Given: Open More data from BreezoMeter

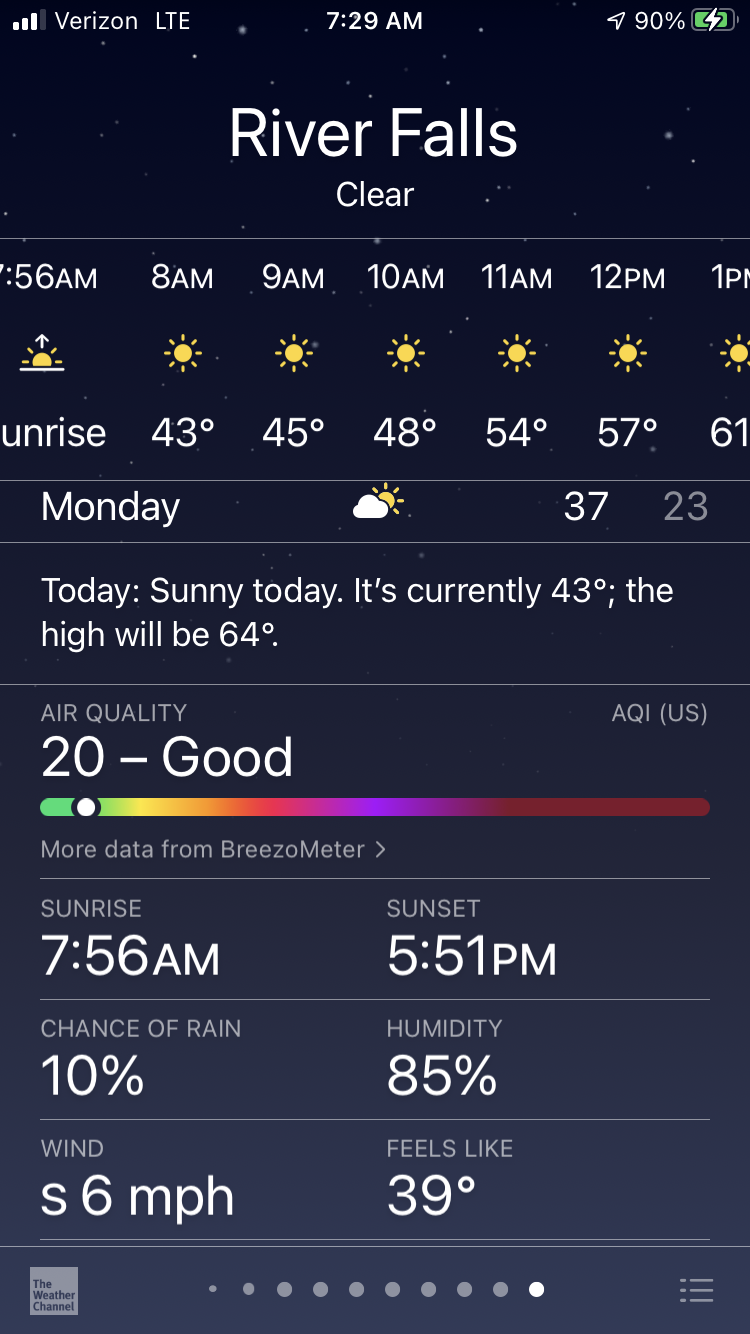Looking at the screenshot, I should click(x=213, y=849).
